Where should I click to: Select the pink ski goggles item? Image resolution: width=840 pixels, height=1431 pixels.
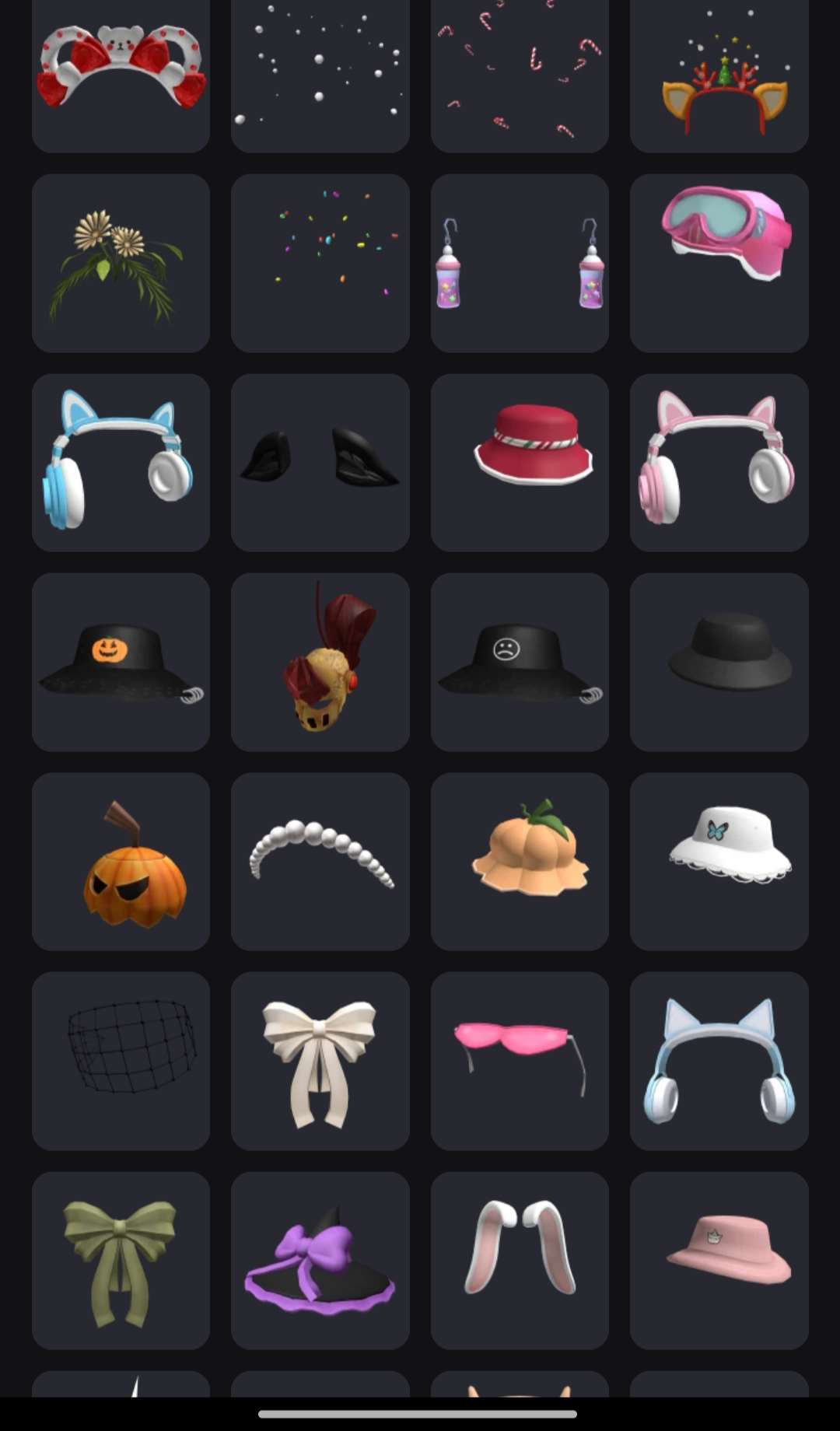tap(719, 263)
